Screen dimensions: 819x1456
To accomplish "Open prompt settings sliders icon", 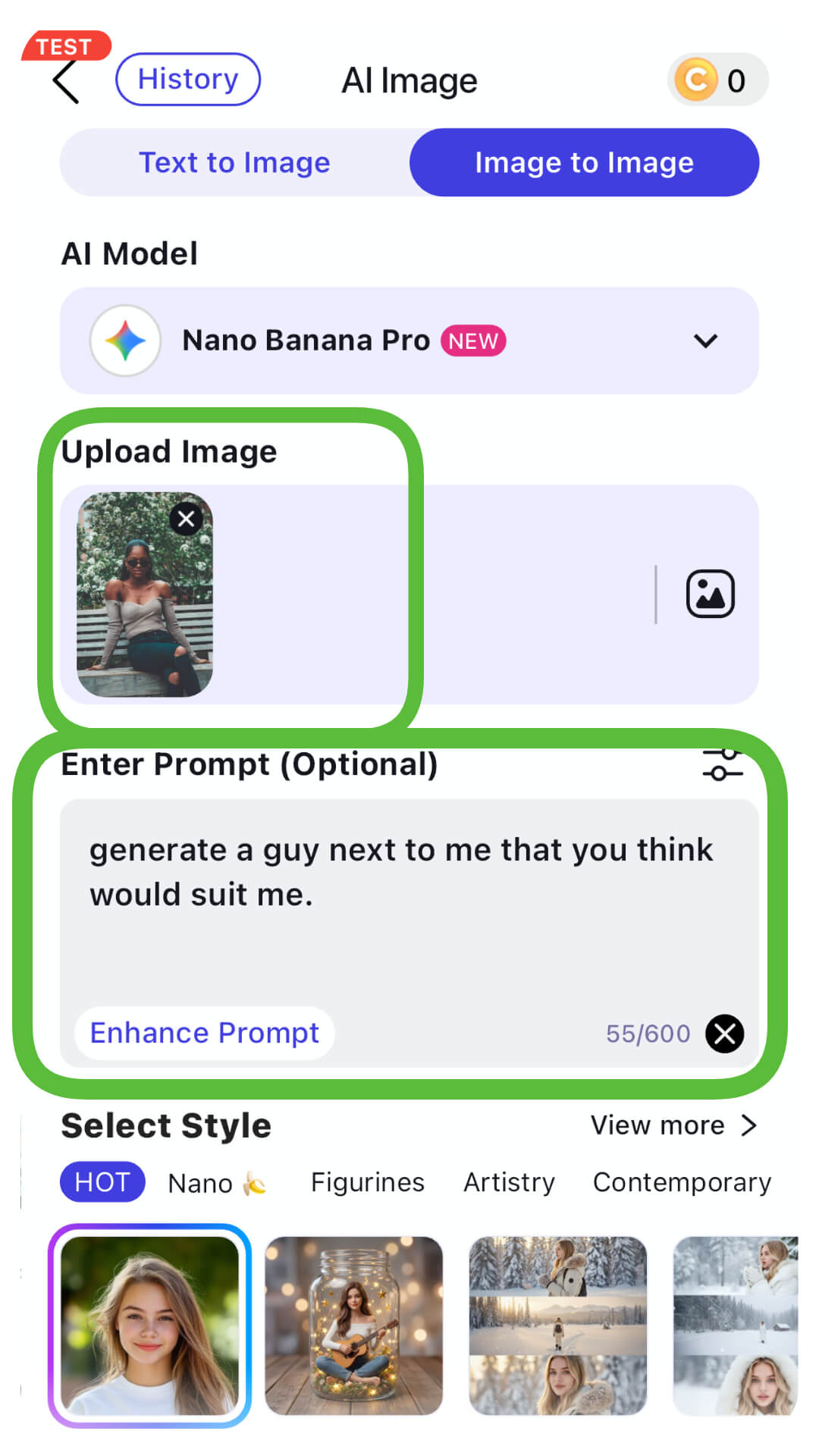I will click(x=722, y=764).
